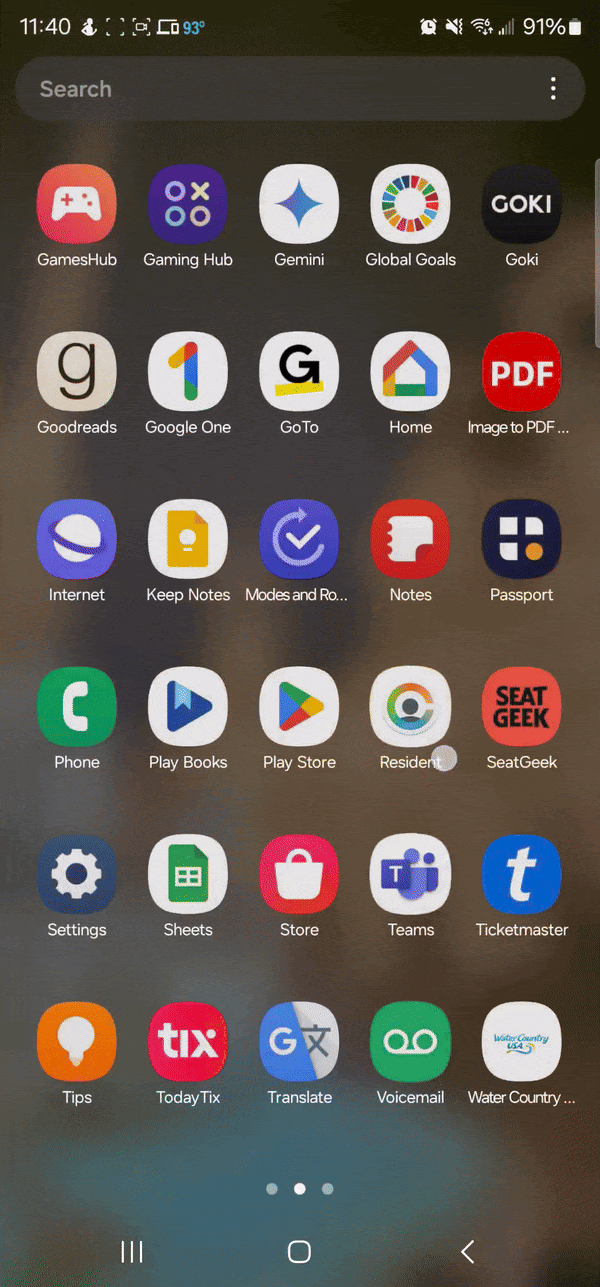Open the three-dot overflow menu
The width and height of the screenshot is (600, 1287).
(x=553, y=89)
